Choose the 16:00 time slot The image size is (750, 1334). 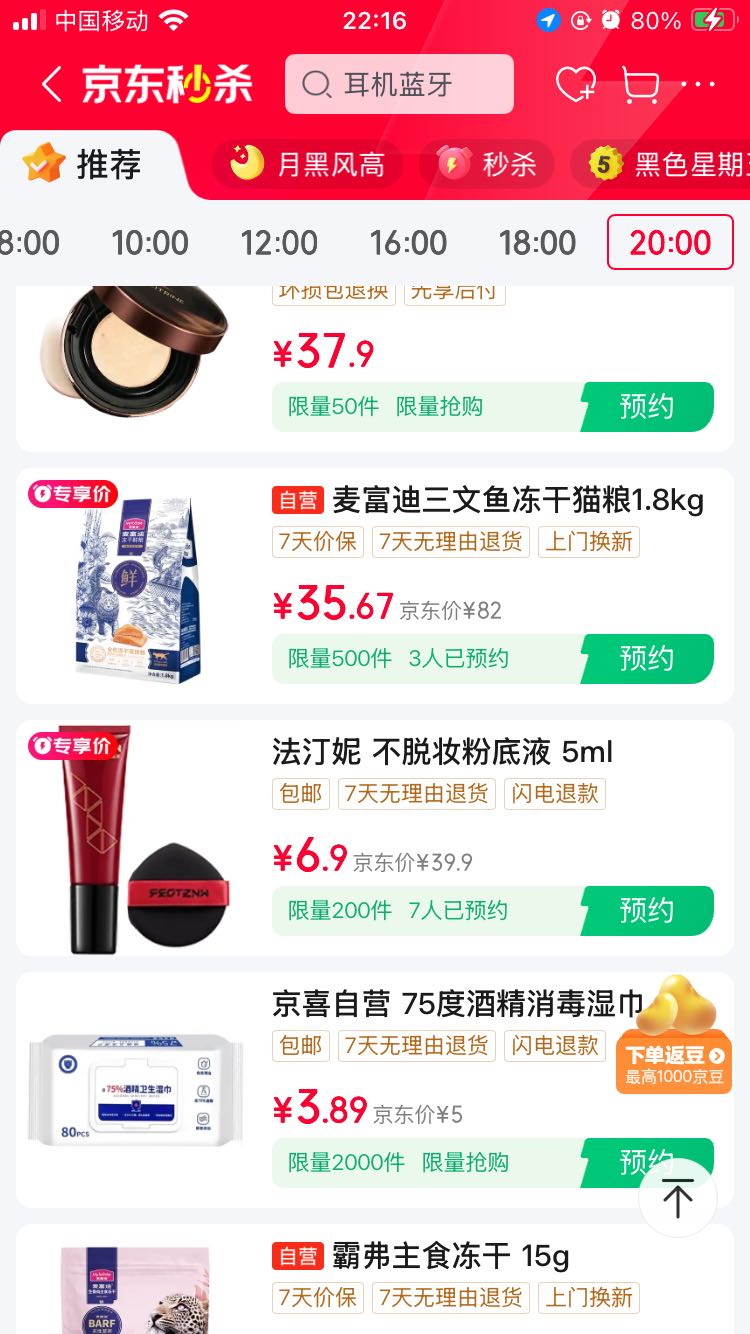408,243
